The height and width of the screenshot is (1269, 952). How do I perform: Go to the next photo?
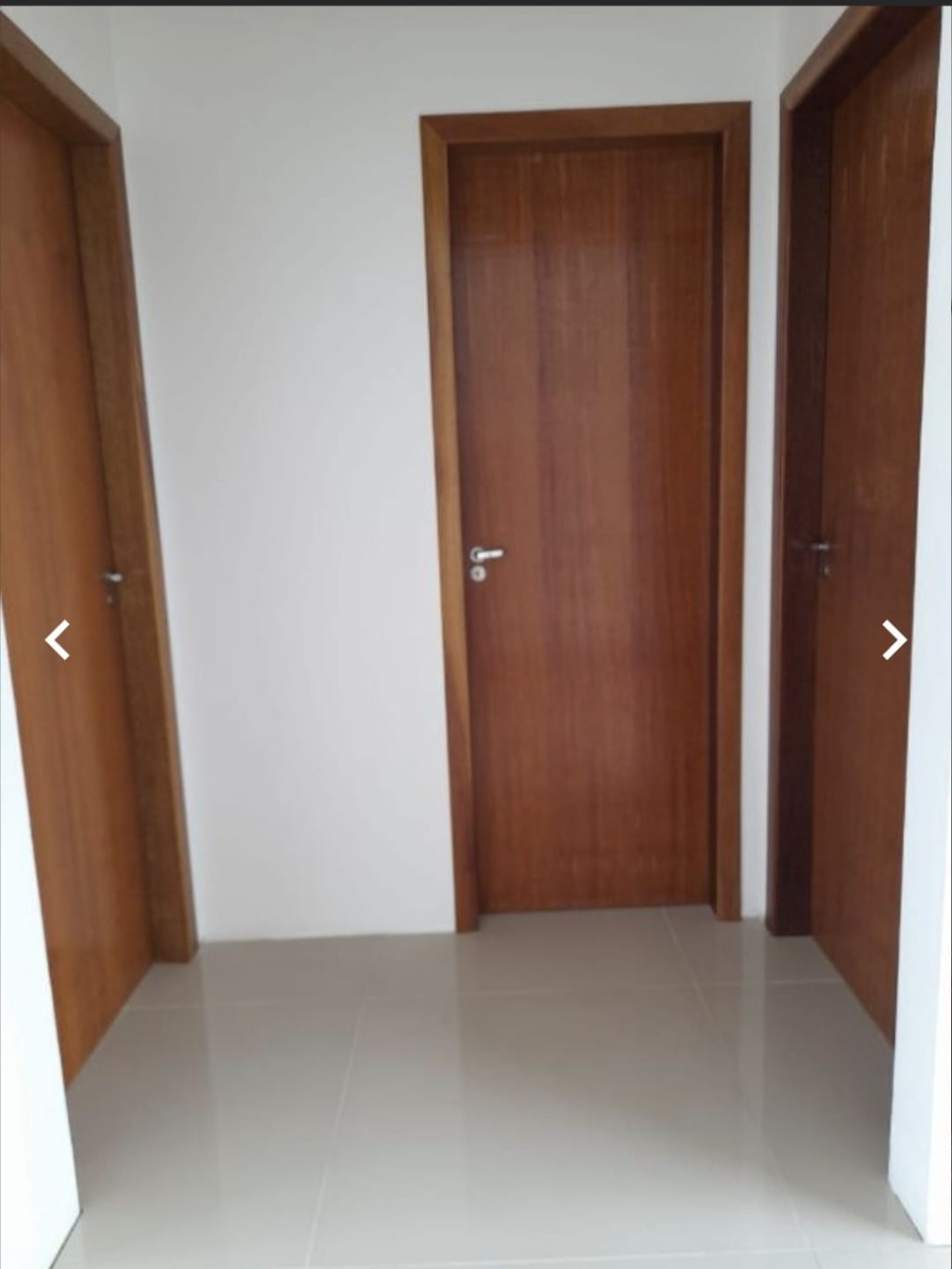[893, 640]
